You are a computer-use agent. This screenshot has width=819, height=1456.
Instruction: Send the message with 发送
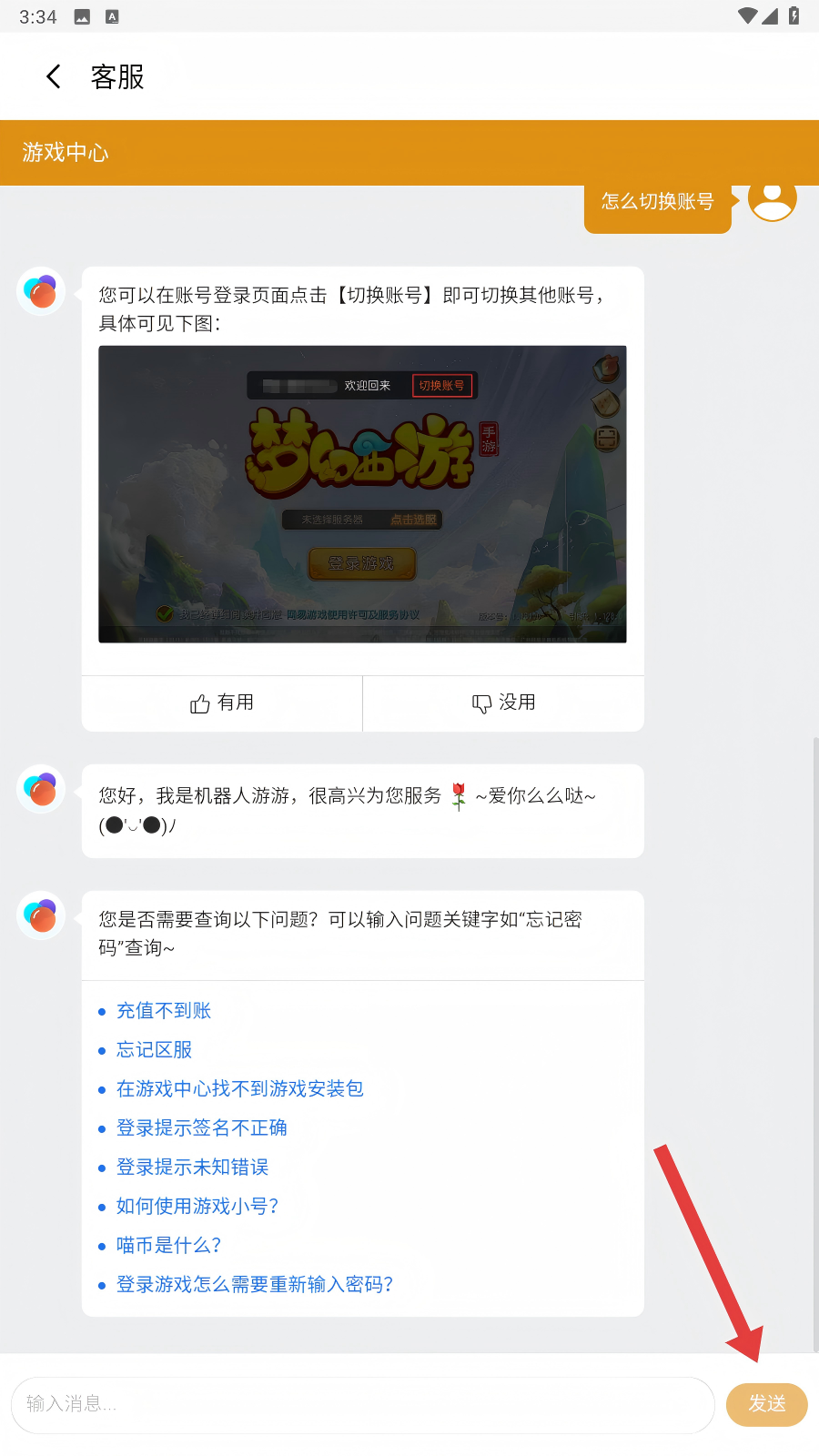point(766,1404)
